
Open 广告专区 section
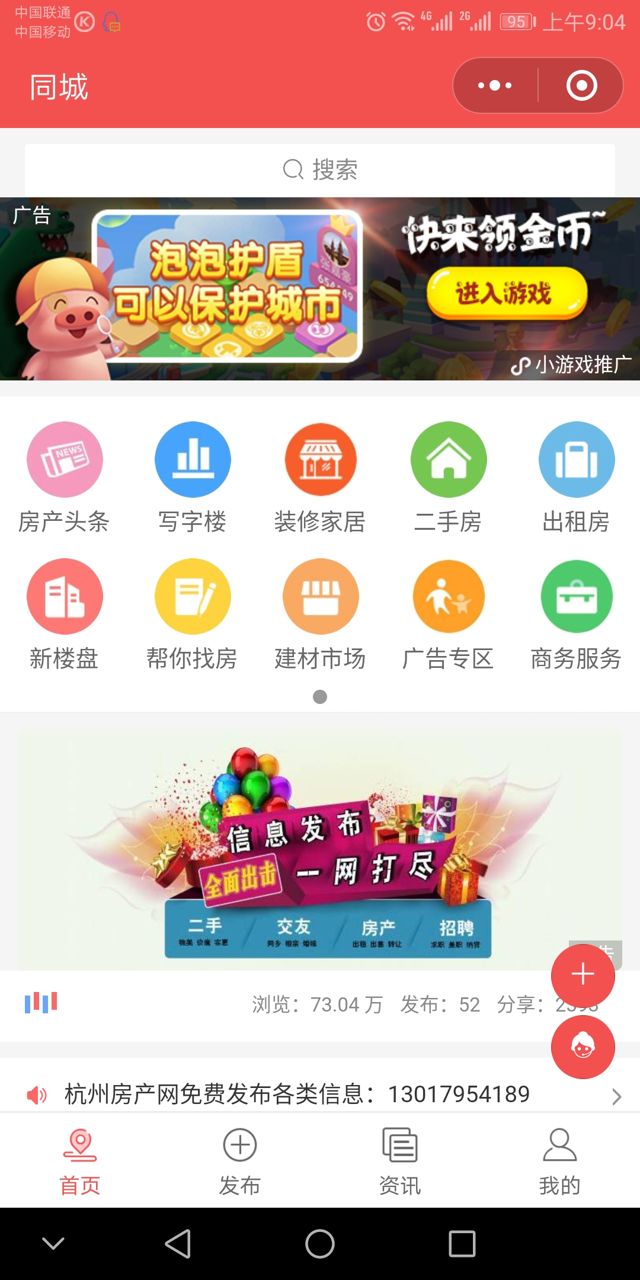point(448,613)
